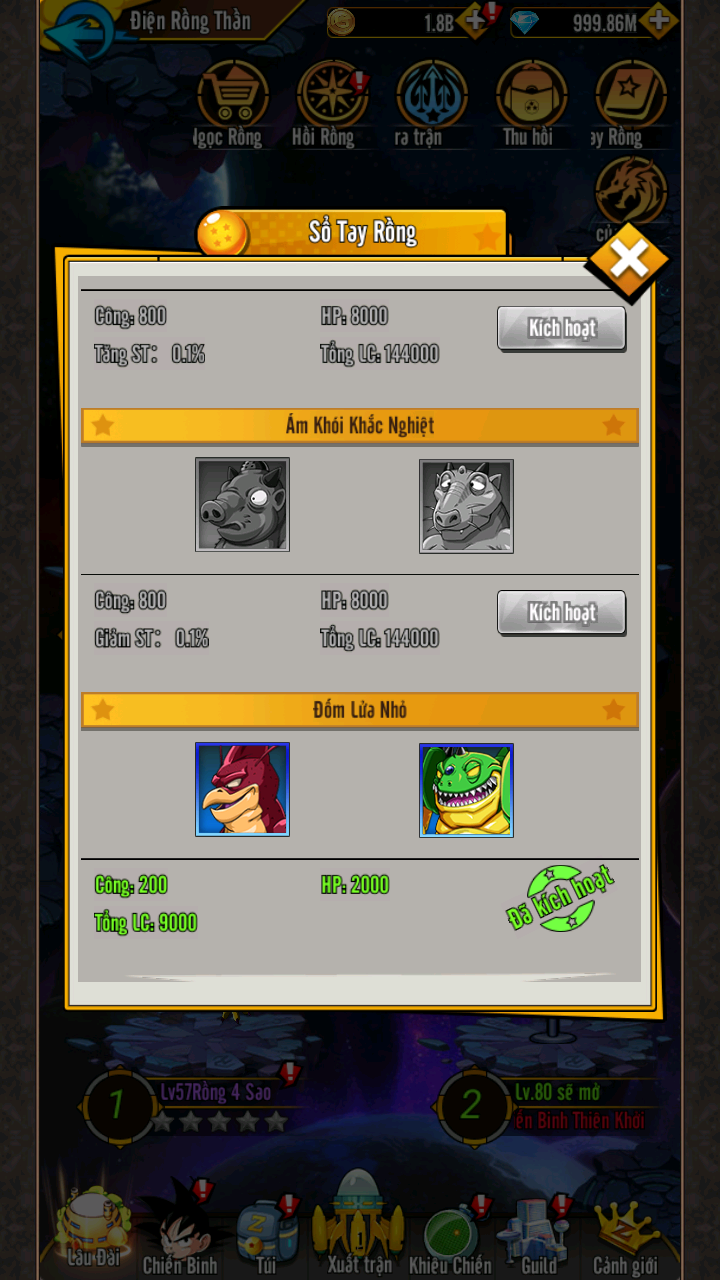Screen dimensions: 720x1280
Task: Tap the gray rhino dragon portrait
Action: tap(466, 505)
